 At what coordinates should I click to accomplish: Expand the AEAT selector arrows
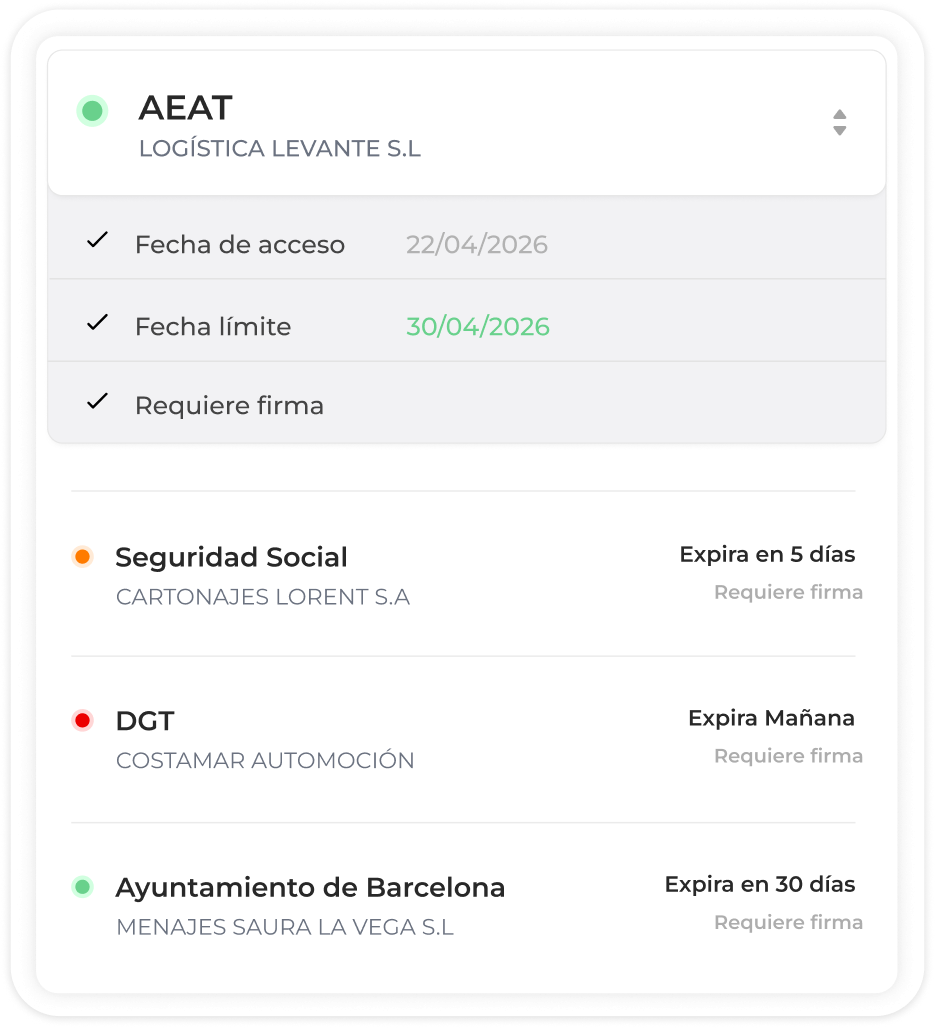coord(839,122)
